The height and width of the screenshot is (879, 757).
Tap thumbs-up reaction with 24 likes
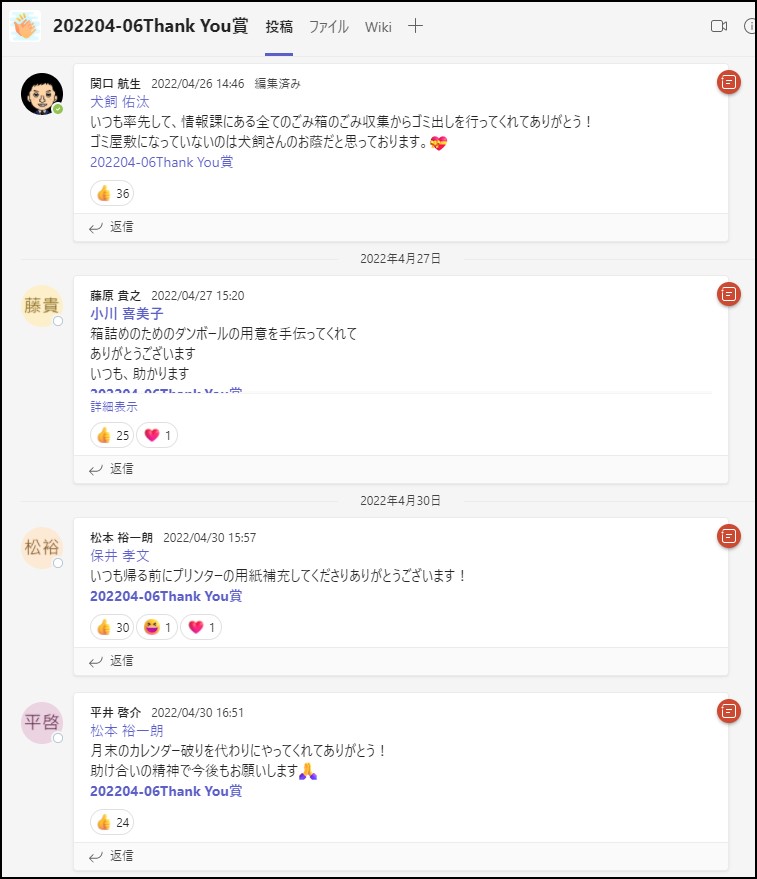(112, 822)
